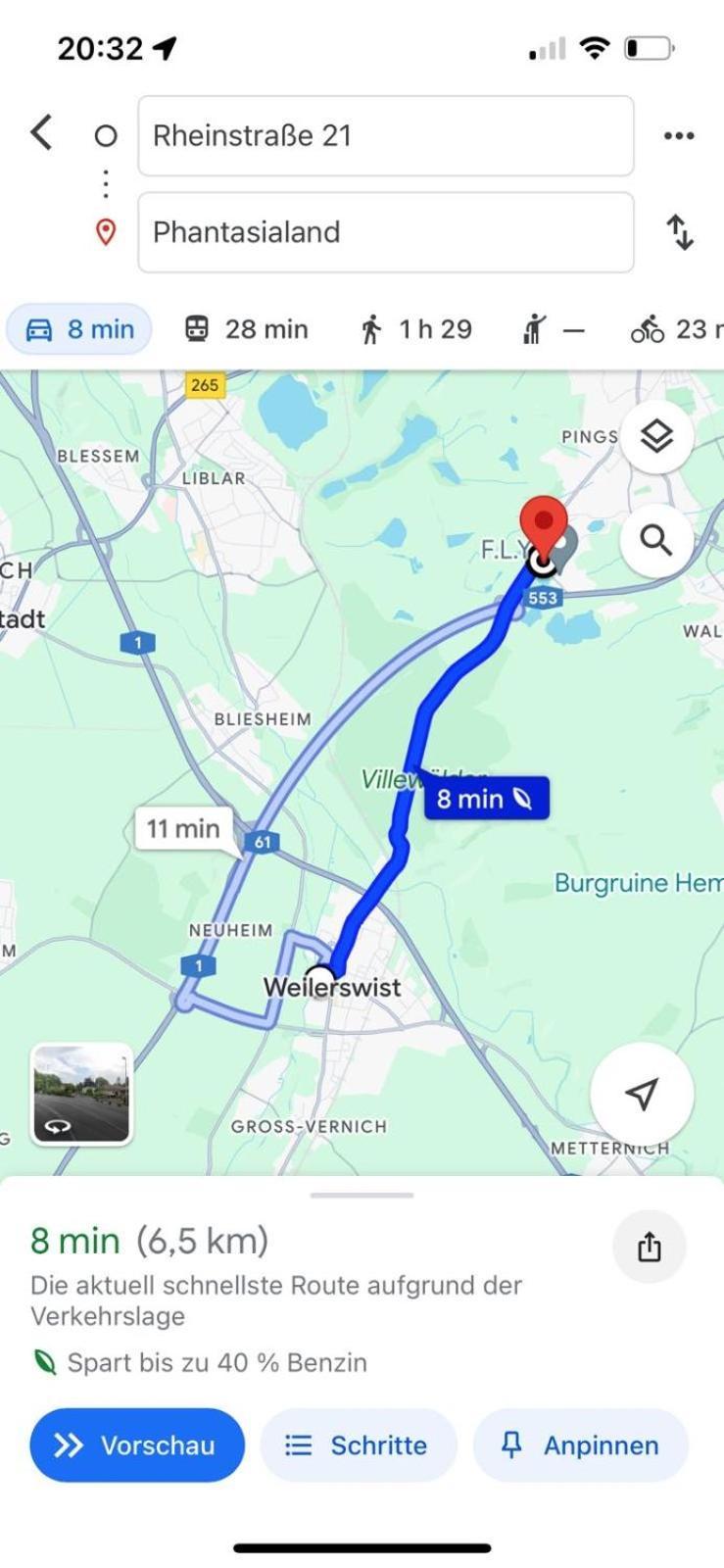Tap the 8 min route label
The height and width of the screenshot is (1568, 724).
coord(485,799)
